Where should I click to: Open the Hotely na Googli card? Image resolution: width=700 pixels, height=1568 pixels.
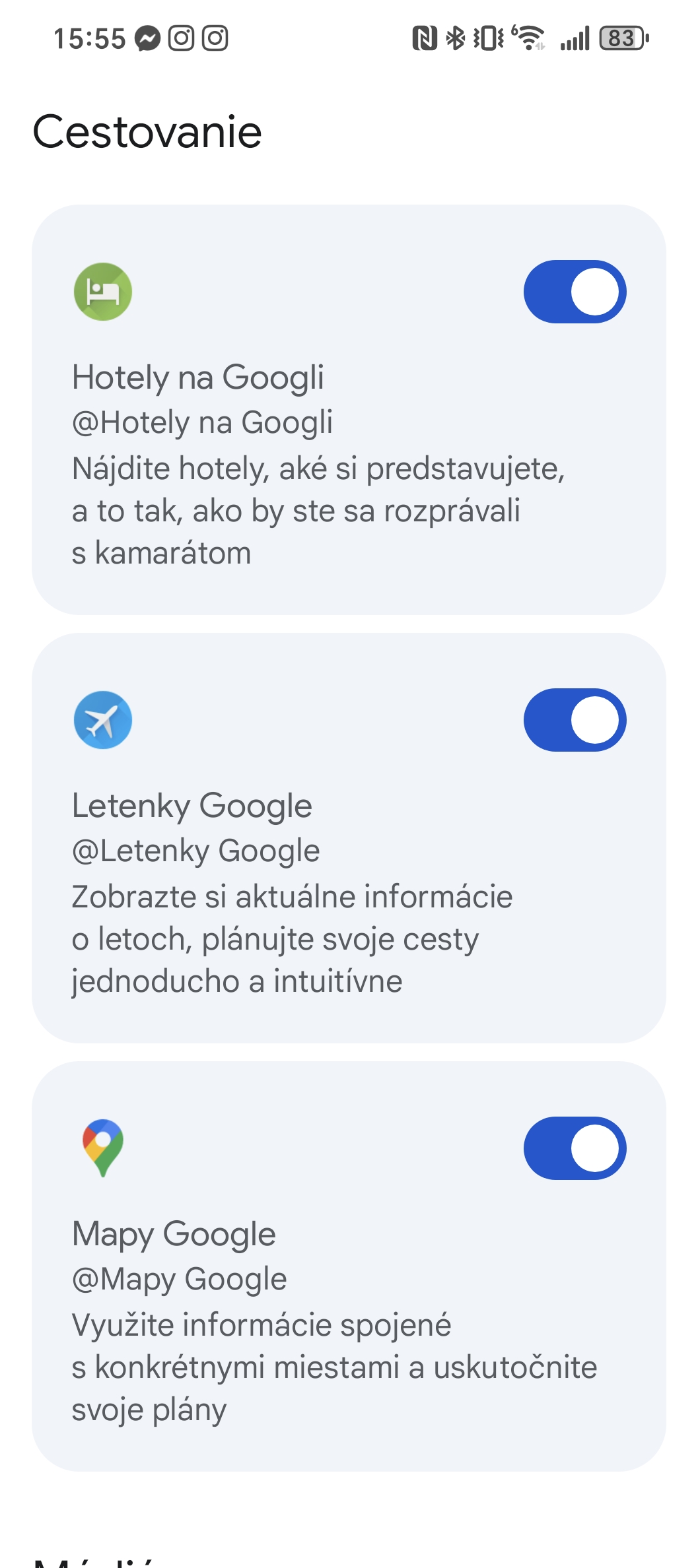pyautogui.click(x=349, y=410)
